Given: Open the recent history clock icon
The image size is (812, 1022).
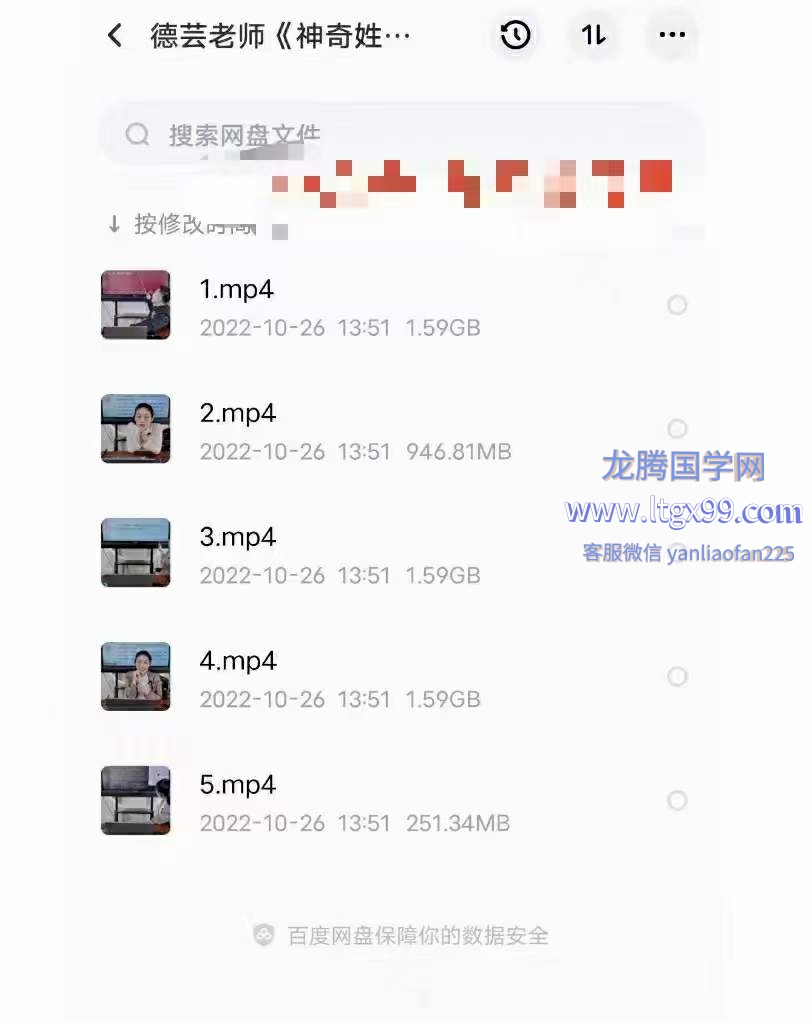Looking at the screenshot, I should click(x=515, y=36).
